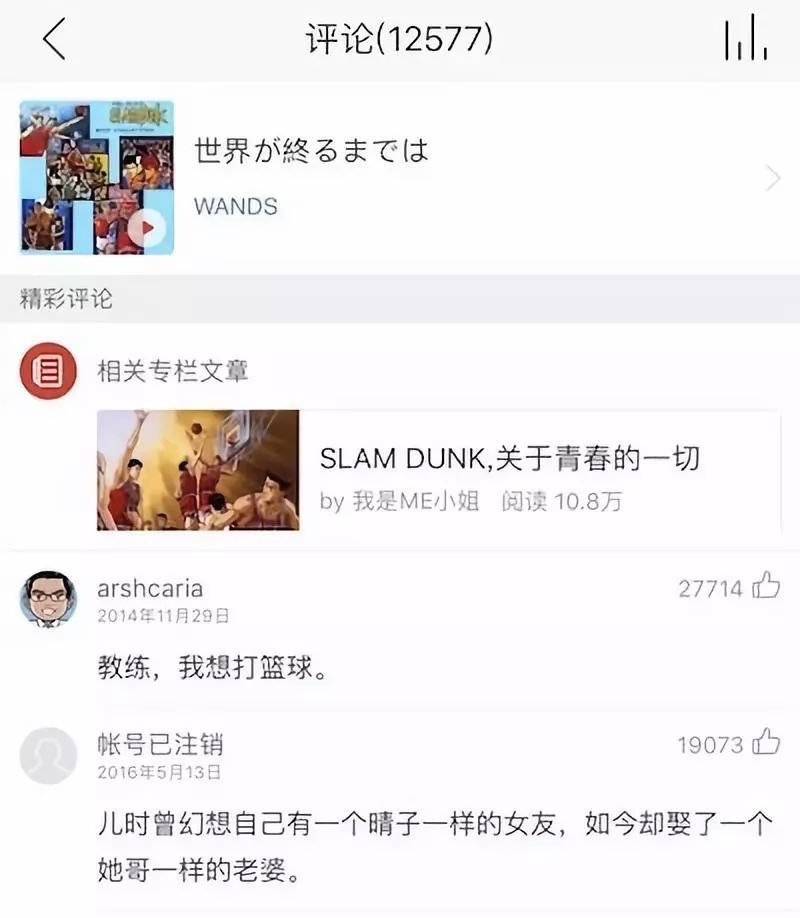The image size is (800, 918).
Task: Like arshcaria's comment
Action: (x=766, y=586)
